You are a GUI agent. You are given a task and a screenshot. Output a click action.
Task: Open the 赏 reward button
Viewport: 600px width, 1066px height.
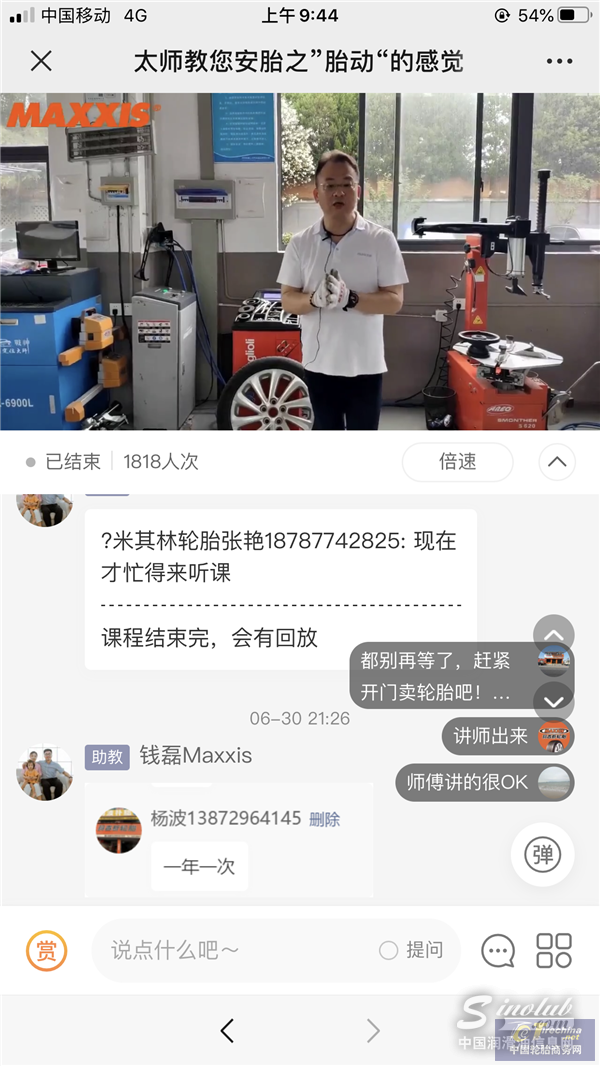(46, 950)
